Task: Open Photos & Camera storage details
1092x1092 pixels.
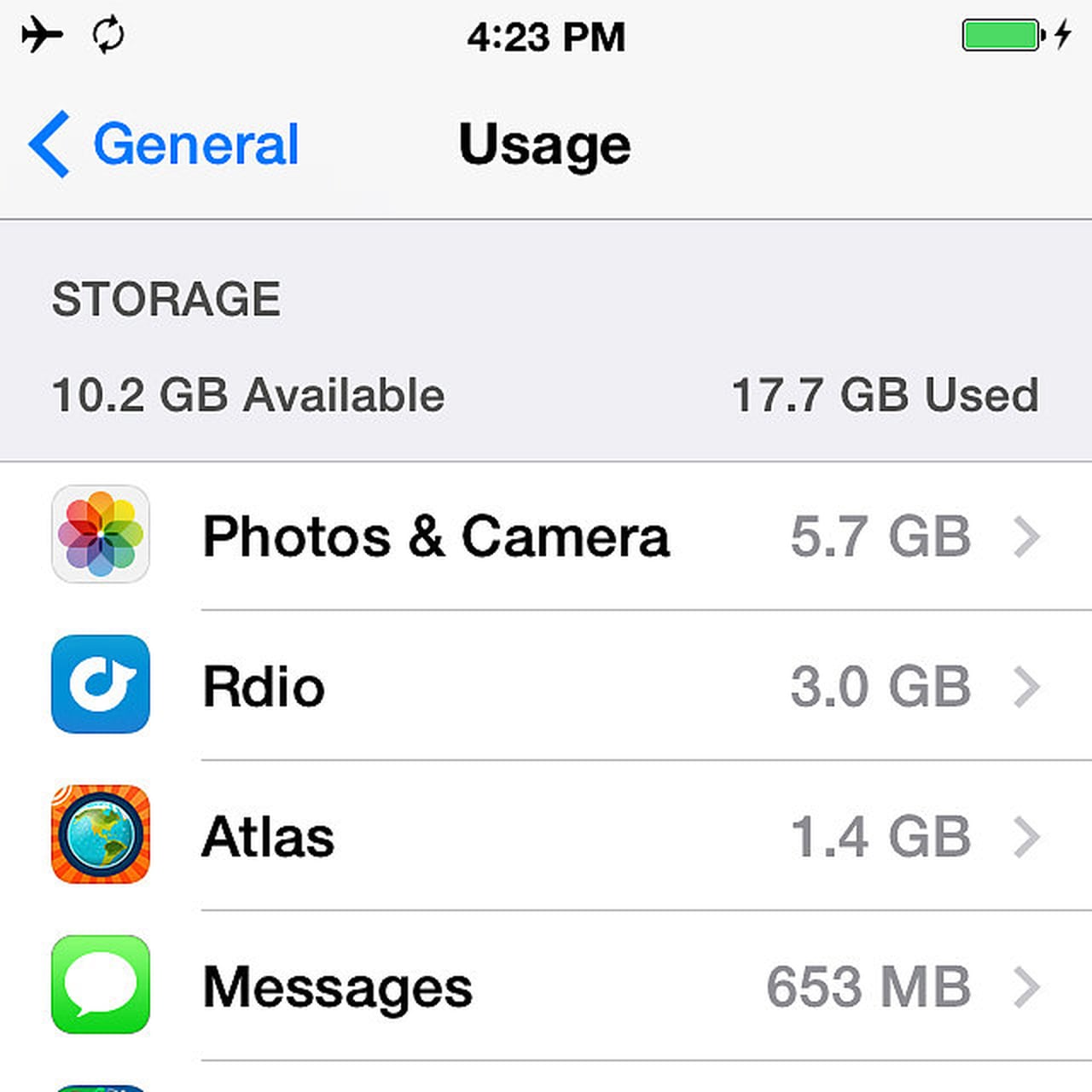Action: point(546,537)
